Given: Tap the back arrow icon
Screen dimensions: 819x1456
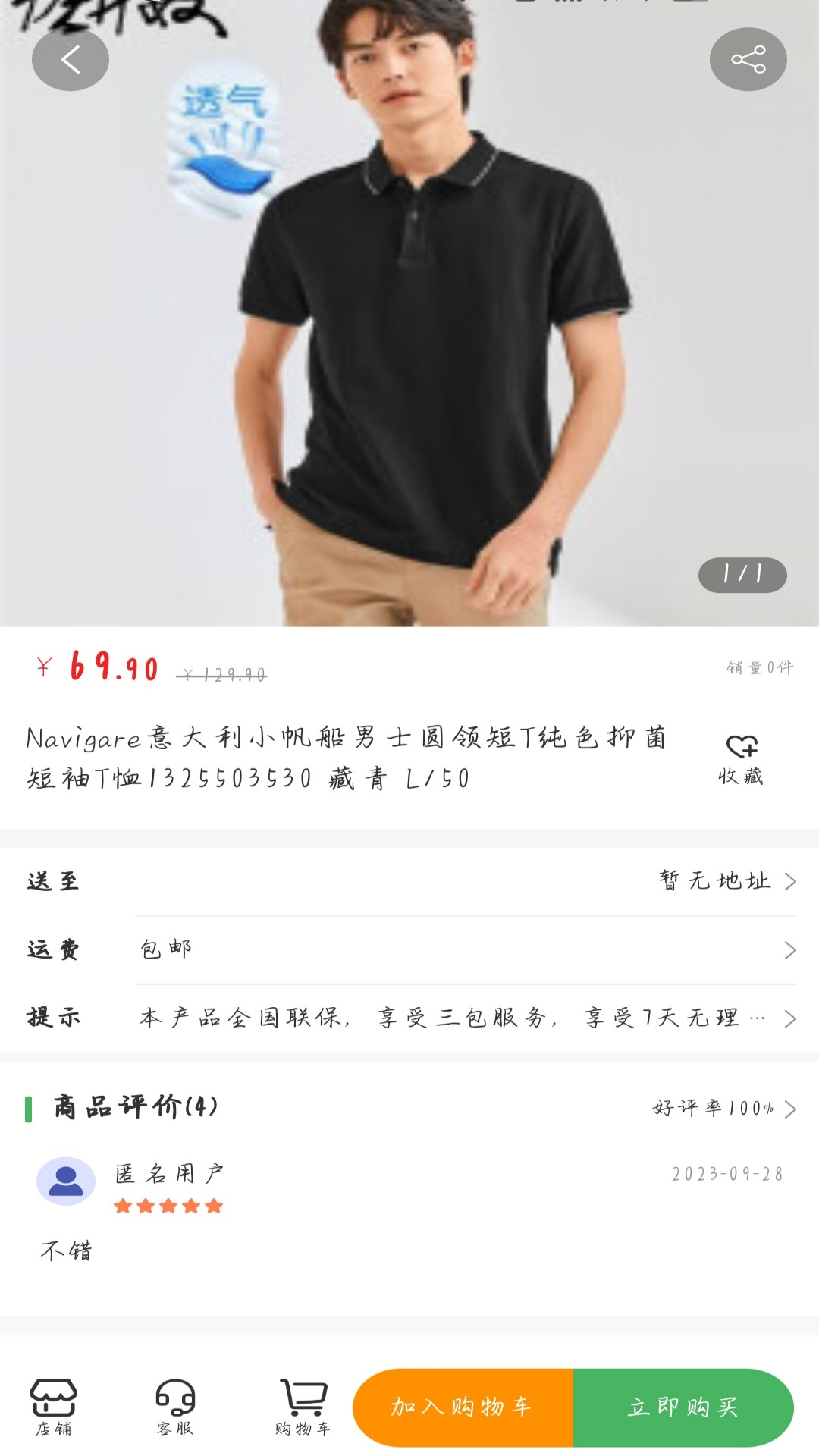Looking at the screenshot, I should pyautogui.click(x=71, y=60).
